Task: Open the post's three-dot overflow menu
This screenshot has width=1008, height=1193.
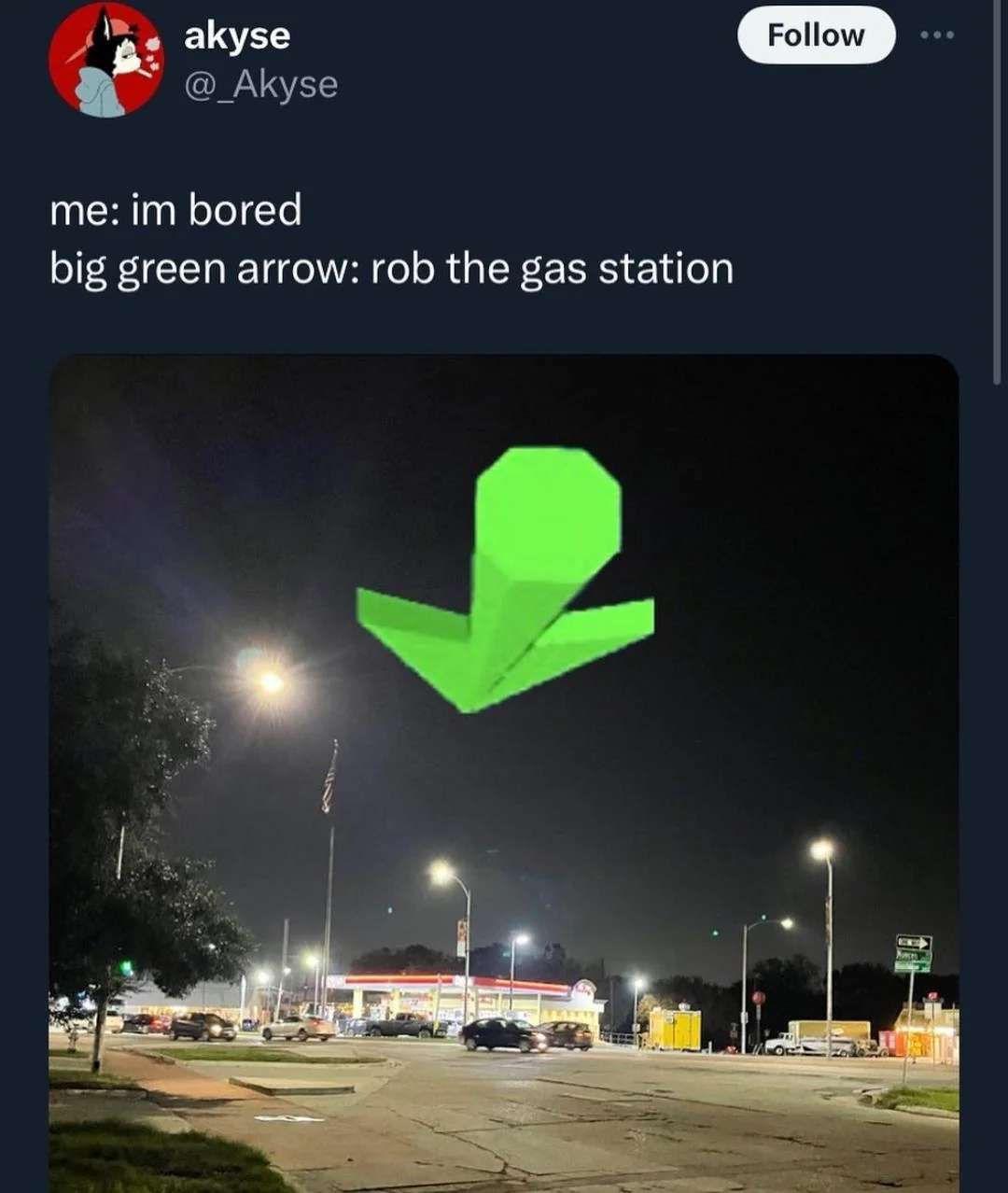Action: [936, 35]
